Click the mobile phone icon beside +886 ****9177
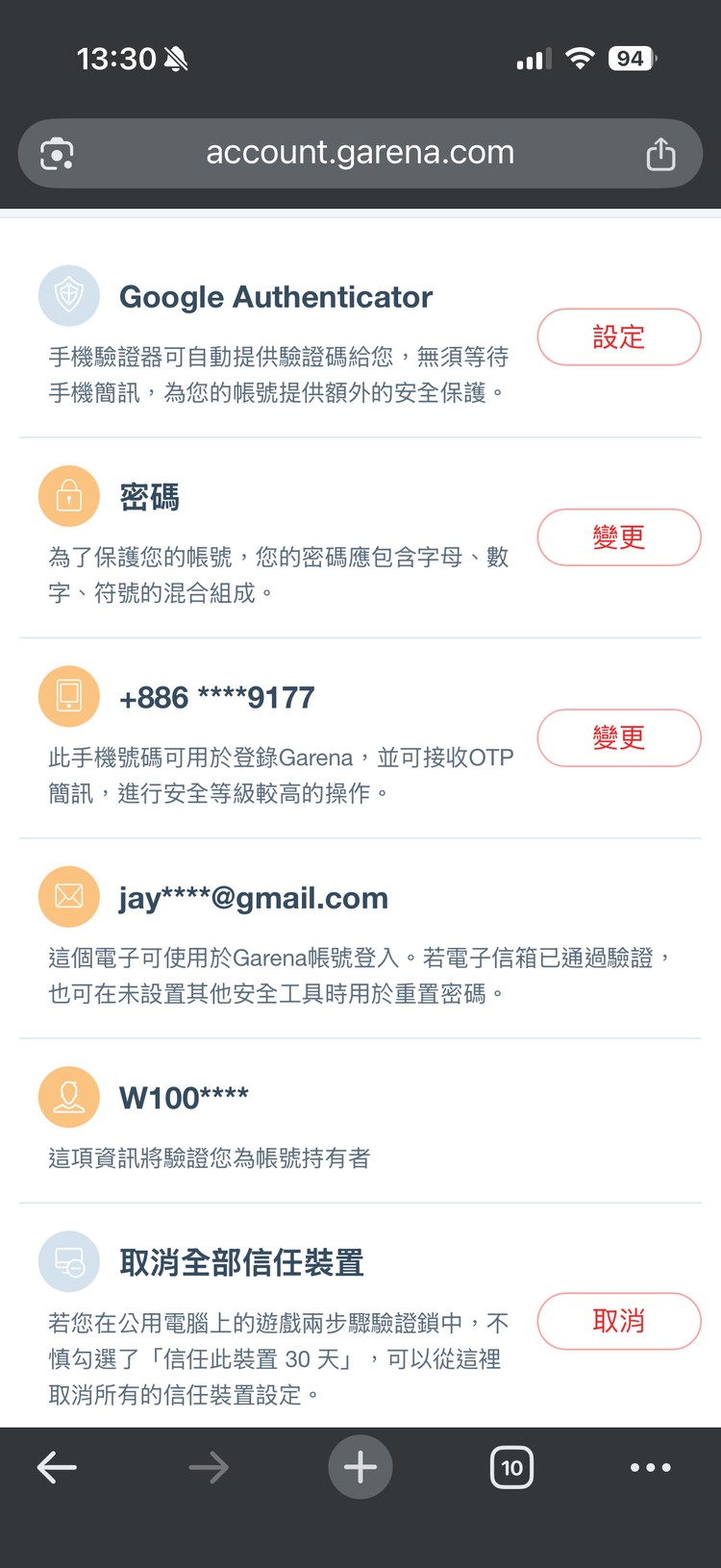Image resolution: width=721 pixels, height=1568 pixels. 68,696
